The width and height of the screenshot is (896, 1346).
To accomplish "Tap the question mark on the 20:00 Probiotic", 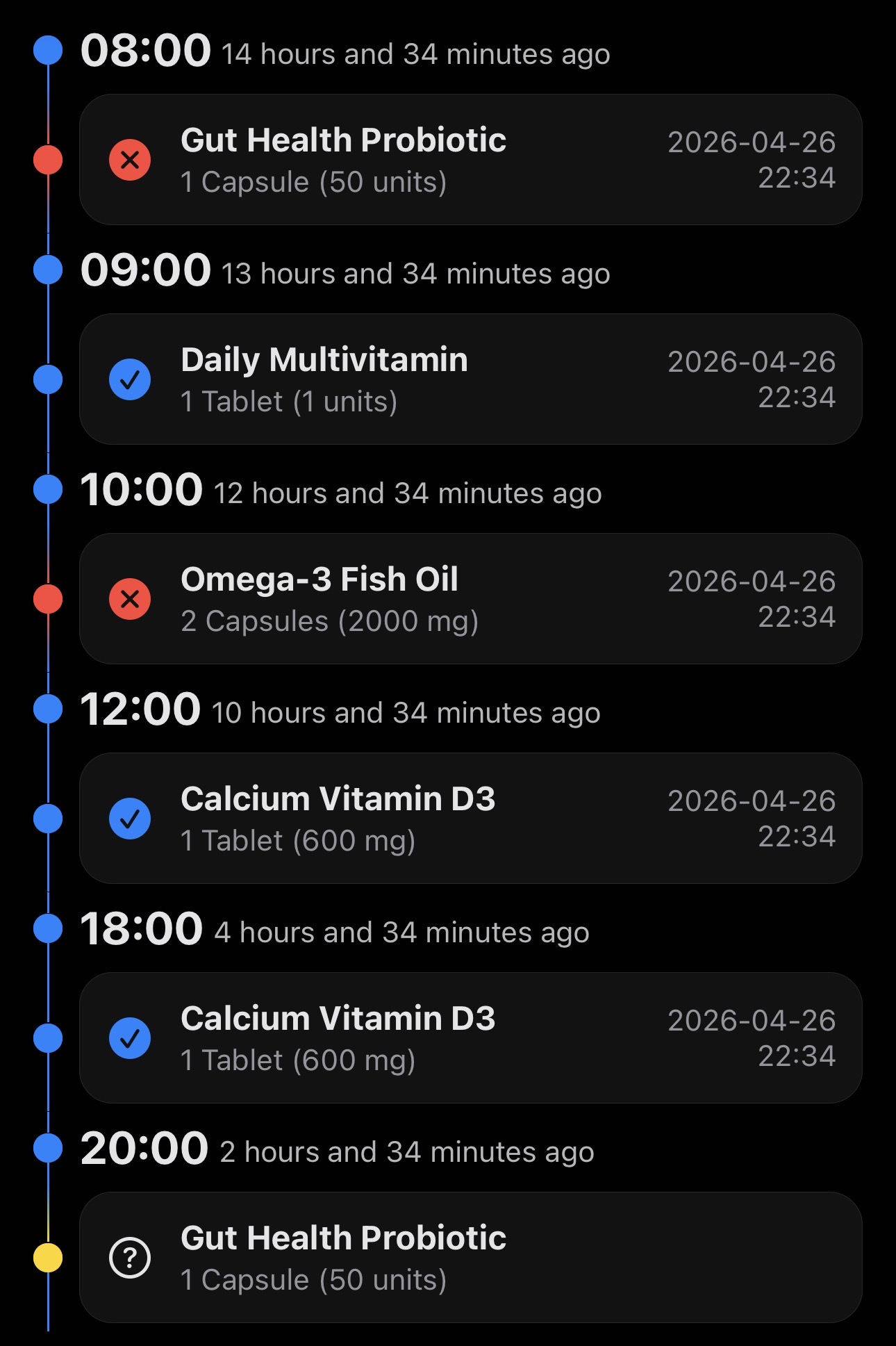I will [130, 1258].
